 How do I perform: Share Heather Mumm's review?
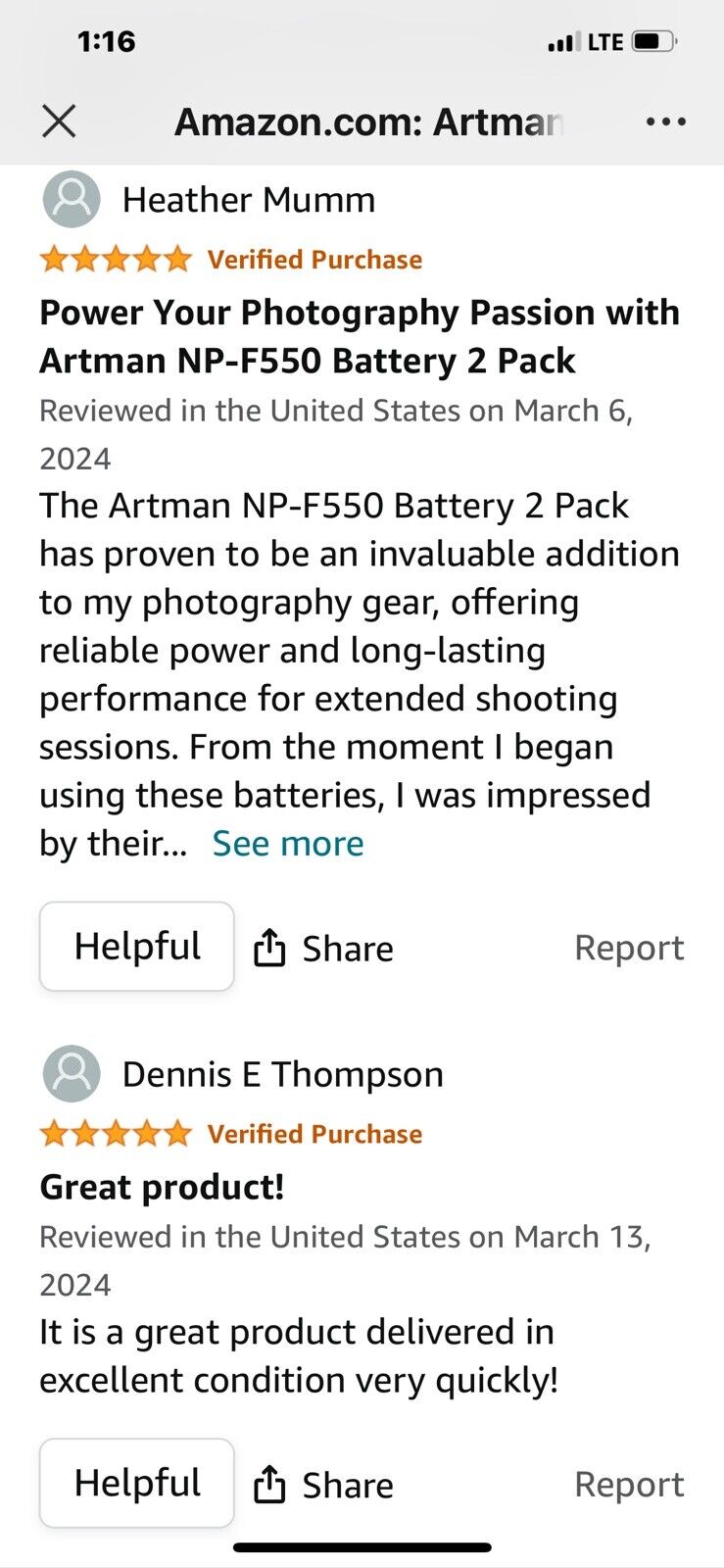pos(324,949)
